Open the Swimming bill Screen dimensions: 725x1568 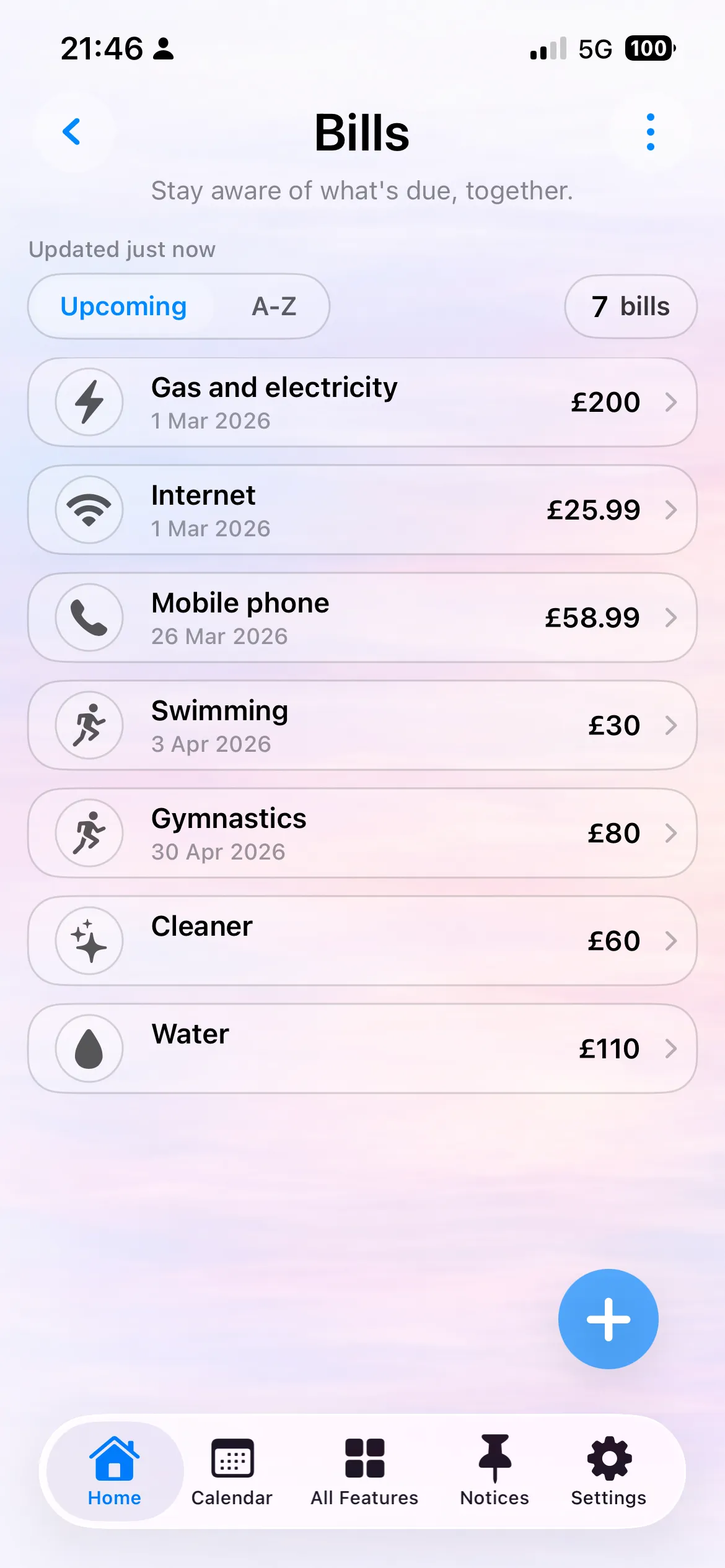pyautogui.click(x=362, y=726)
